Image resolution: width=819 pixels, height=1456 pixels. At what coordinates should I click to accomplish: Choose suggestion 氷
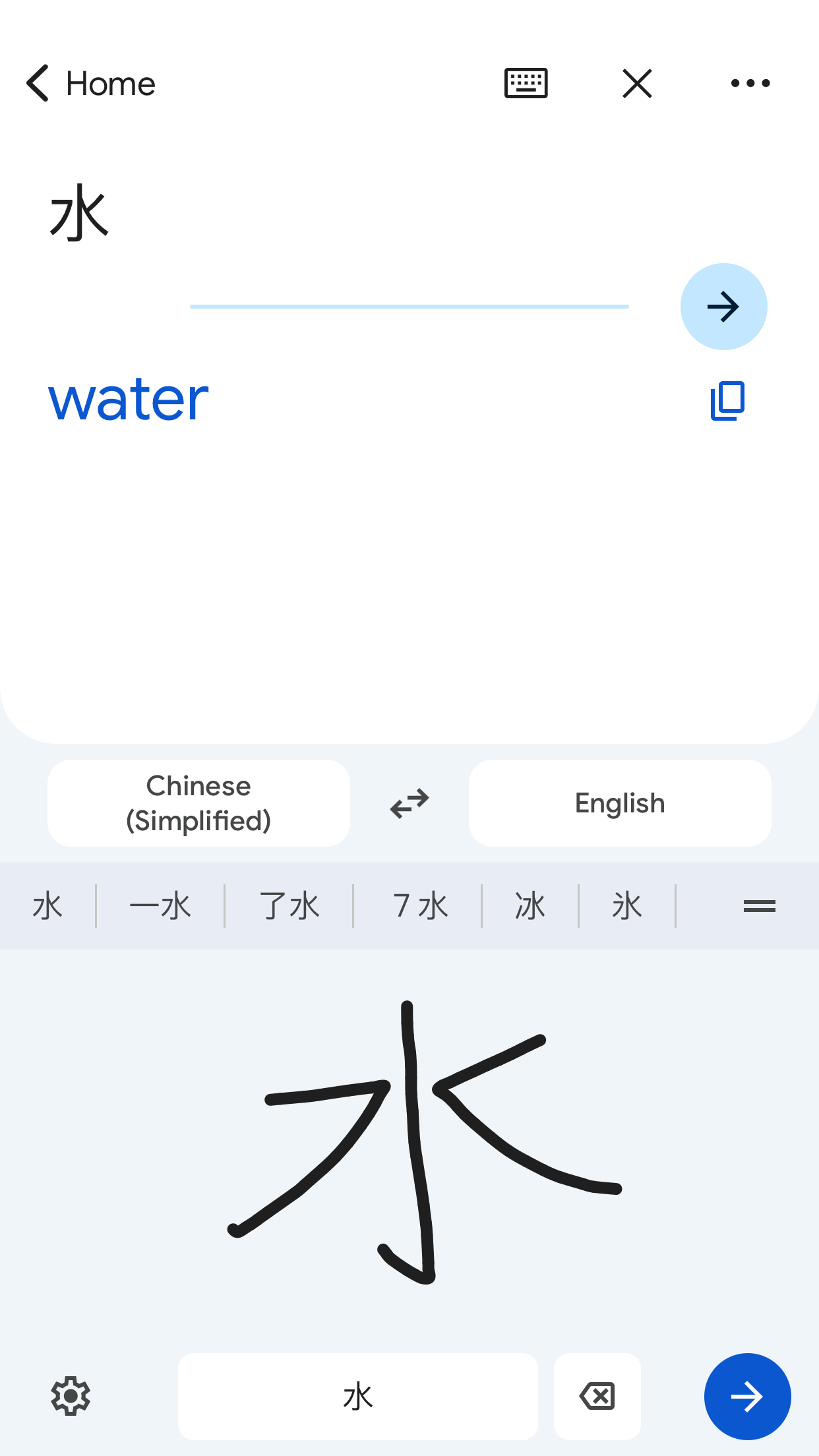click(x=627, y=906)
